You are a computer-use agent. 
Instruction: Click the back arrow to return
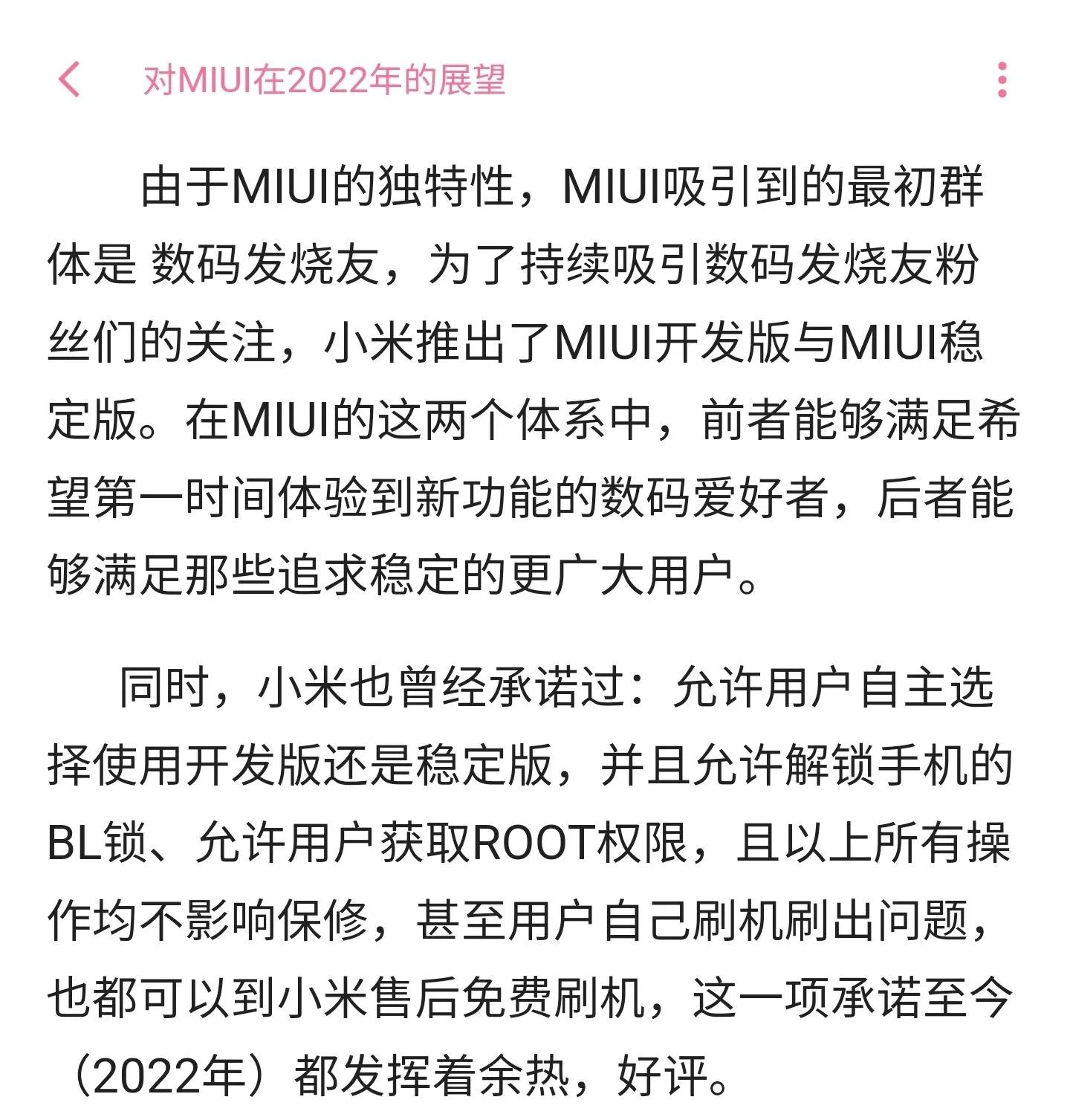(71, 79)
